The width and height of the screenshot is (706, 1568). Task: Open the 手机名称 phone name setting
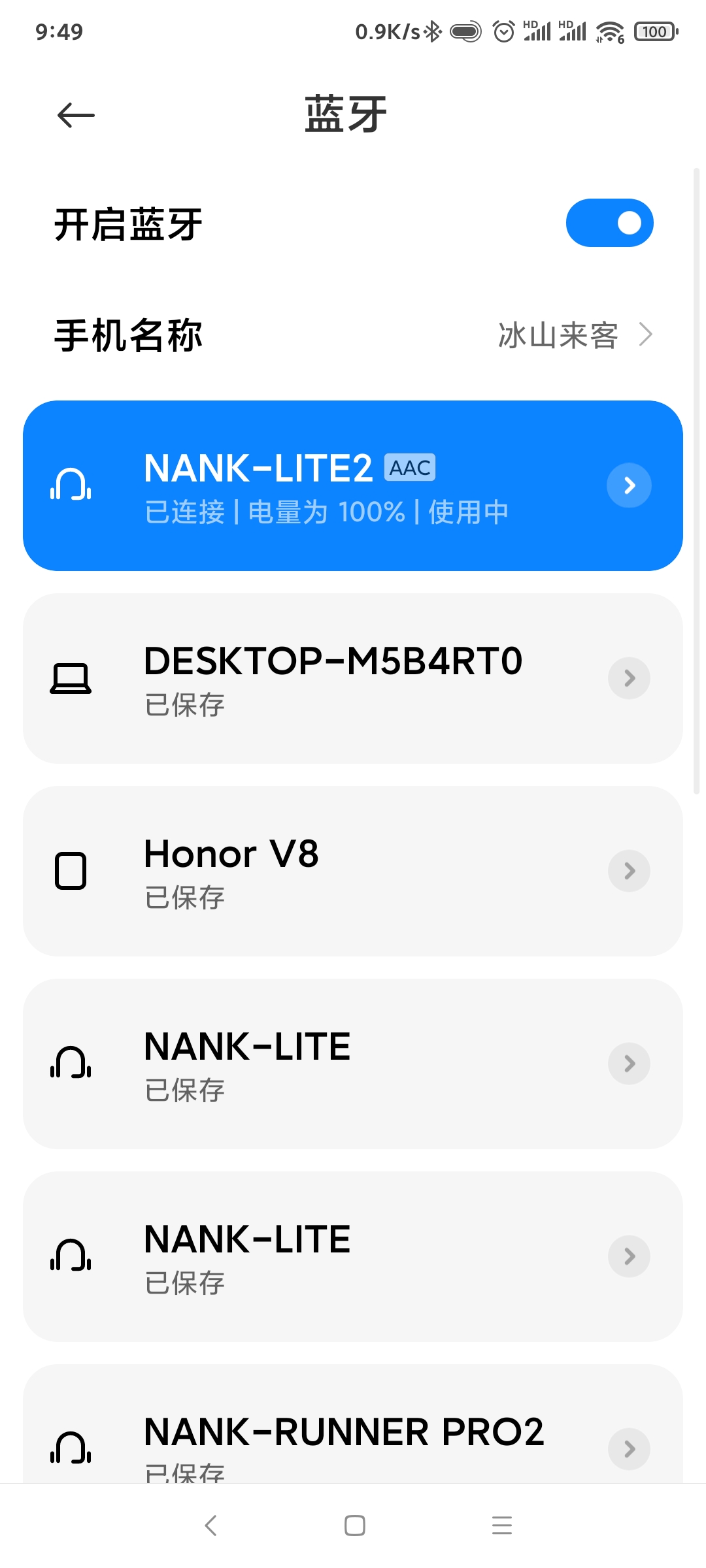353,335
